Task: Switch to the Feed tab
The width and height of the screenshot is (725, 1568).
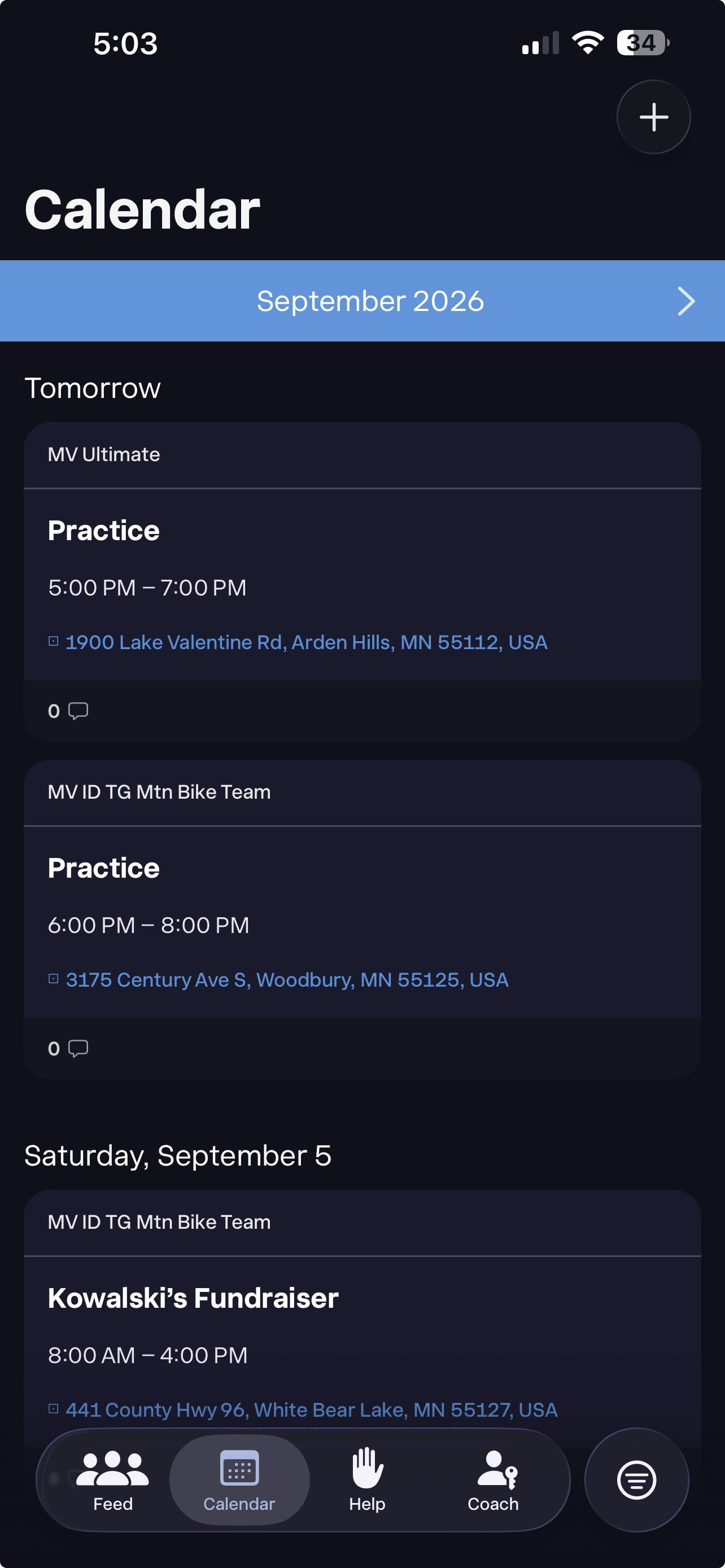Action: [112, 1481]
